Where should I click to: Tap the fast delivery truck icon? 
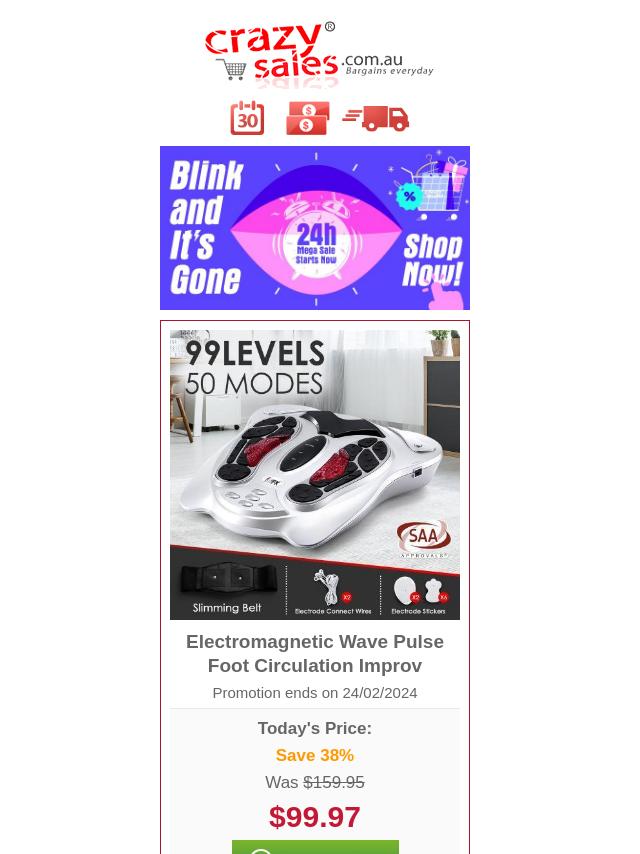(x=376, y=118)
